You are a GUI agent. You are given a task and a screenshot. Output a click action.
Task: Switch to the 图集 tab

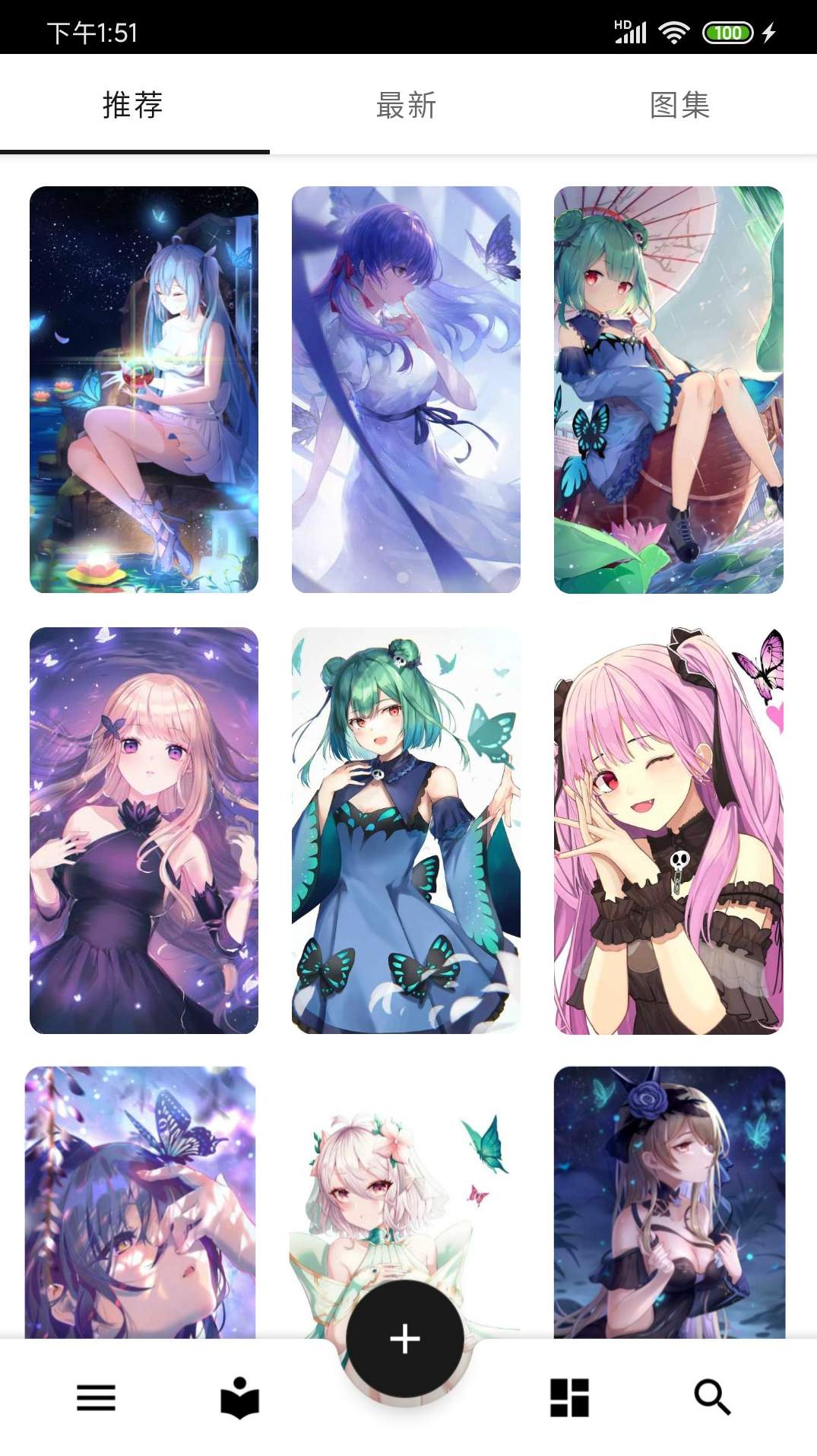coord(679,105)
